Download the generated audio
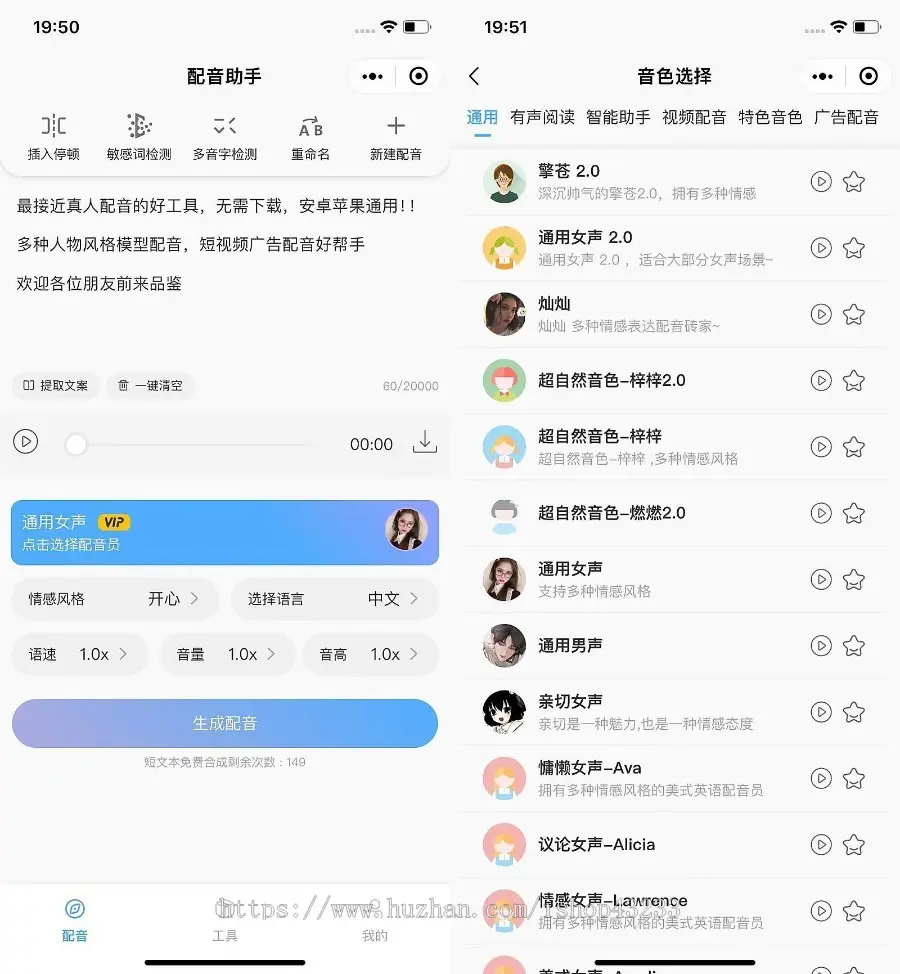 (425, 442)
